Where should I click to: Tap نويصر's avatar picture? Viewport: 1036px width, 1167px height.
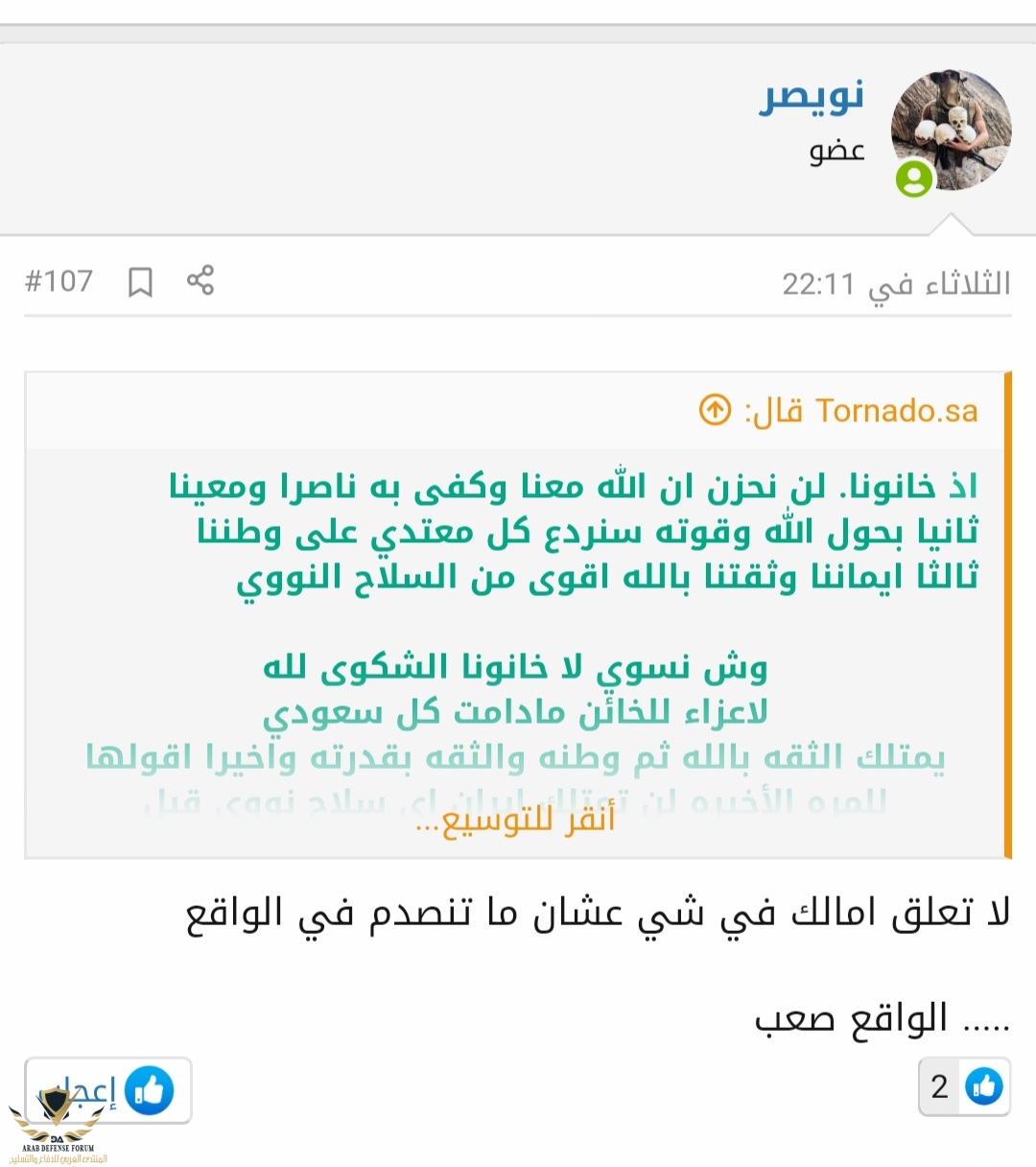click(x=951, y=131)
